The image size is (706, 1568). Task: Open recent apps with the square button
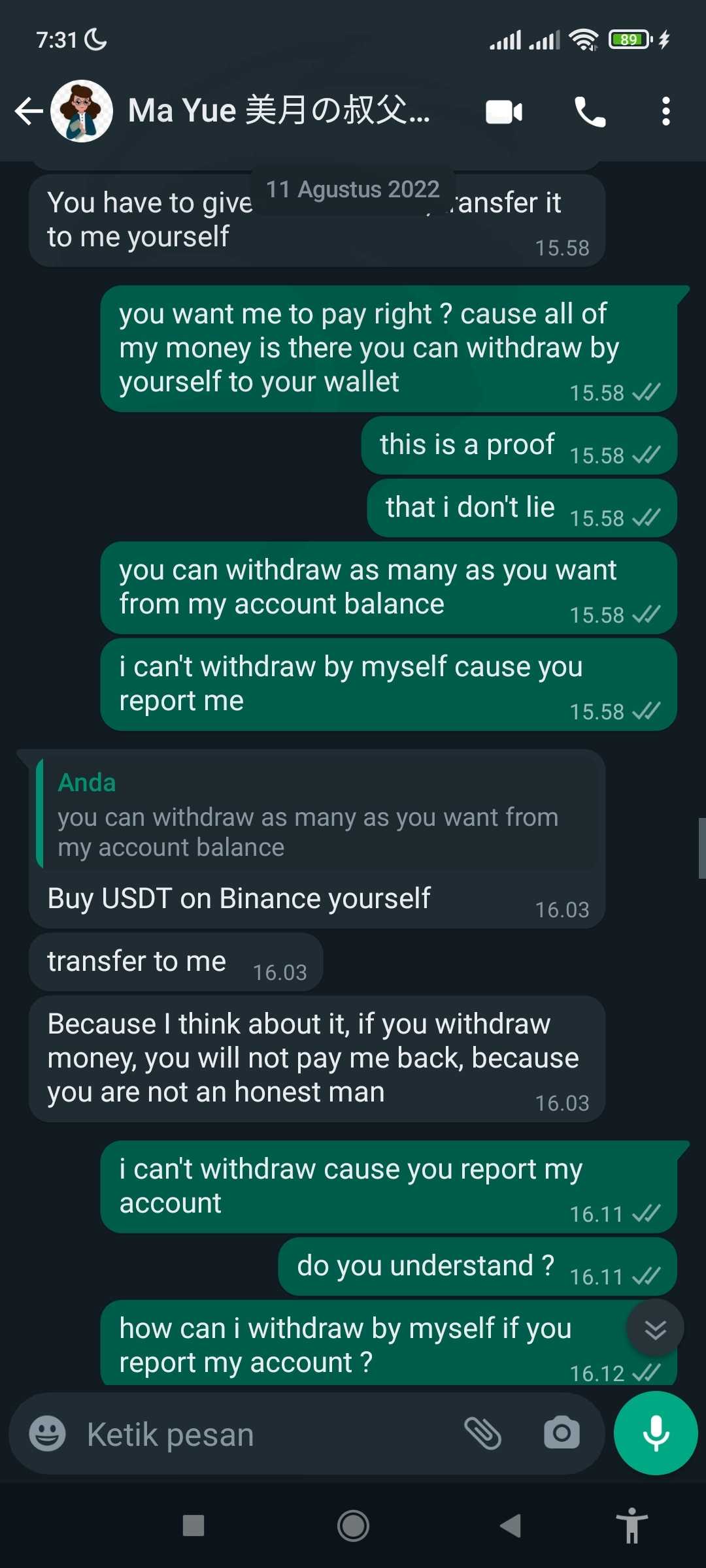pos(193,1526)
